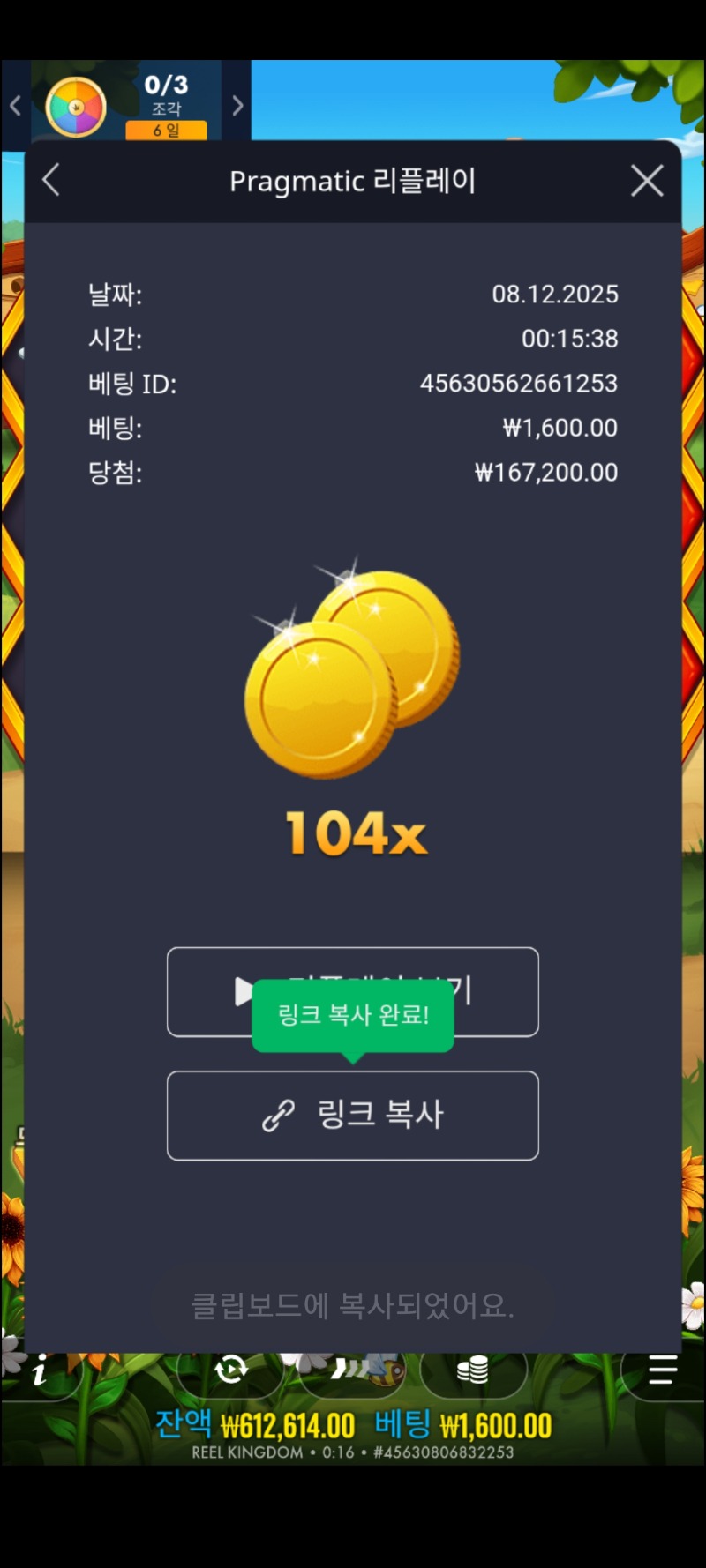Tap the left arrow beside the wheel
This screenshot has width=706, height=1568.
point(15,106)
